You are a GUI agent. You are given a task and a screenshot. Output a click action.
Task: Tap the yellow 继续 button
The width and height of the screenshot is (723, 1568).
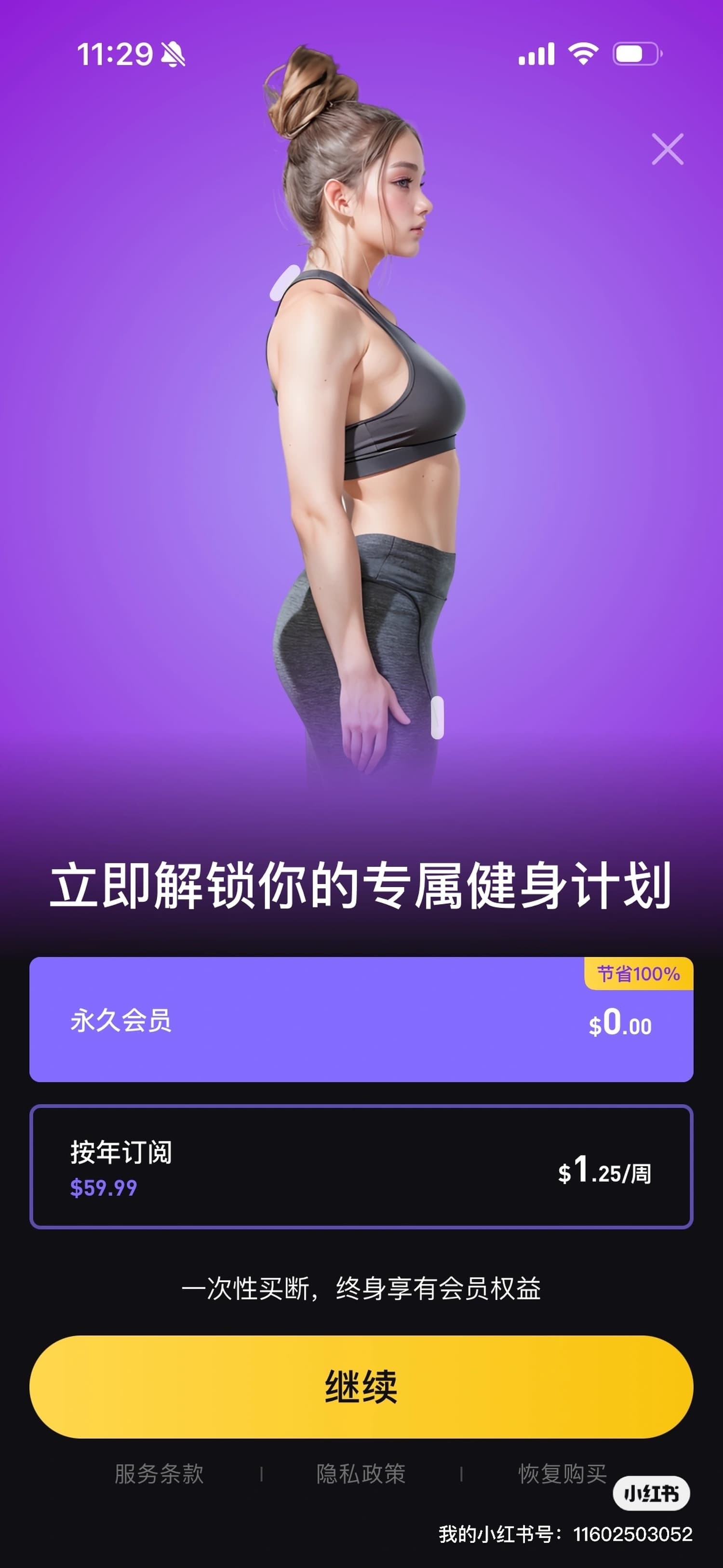point(361,1387)
